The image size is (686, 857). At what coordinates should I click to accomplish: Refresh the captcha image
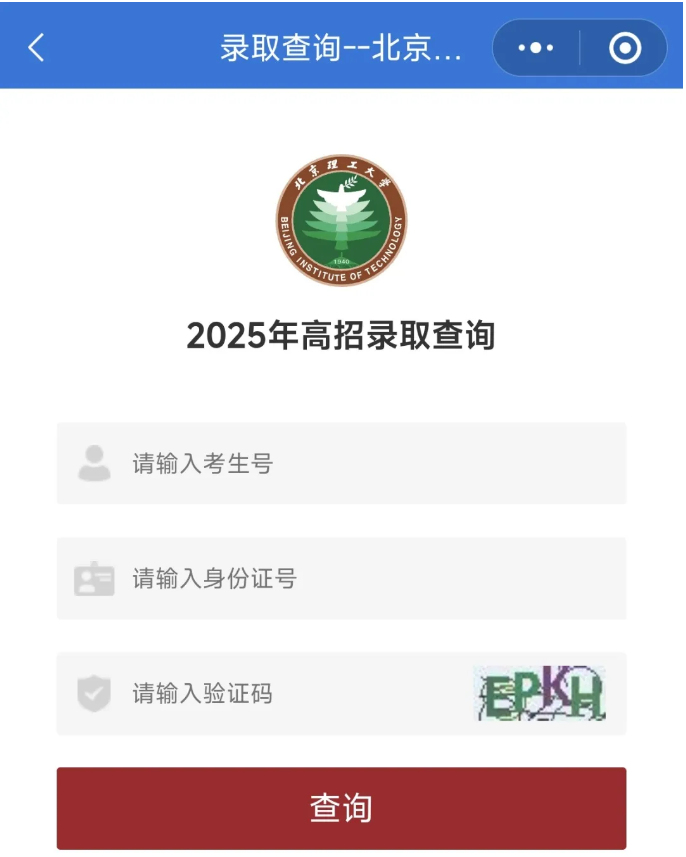(x=540, y=694)
